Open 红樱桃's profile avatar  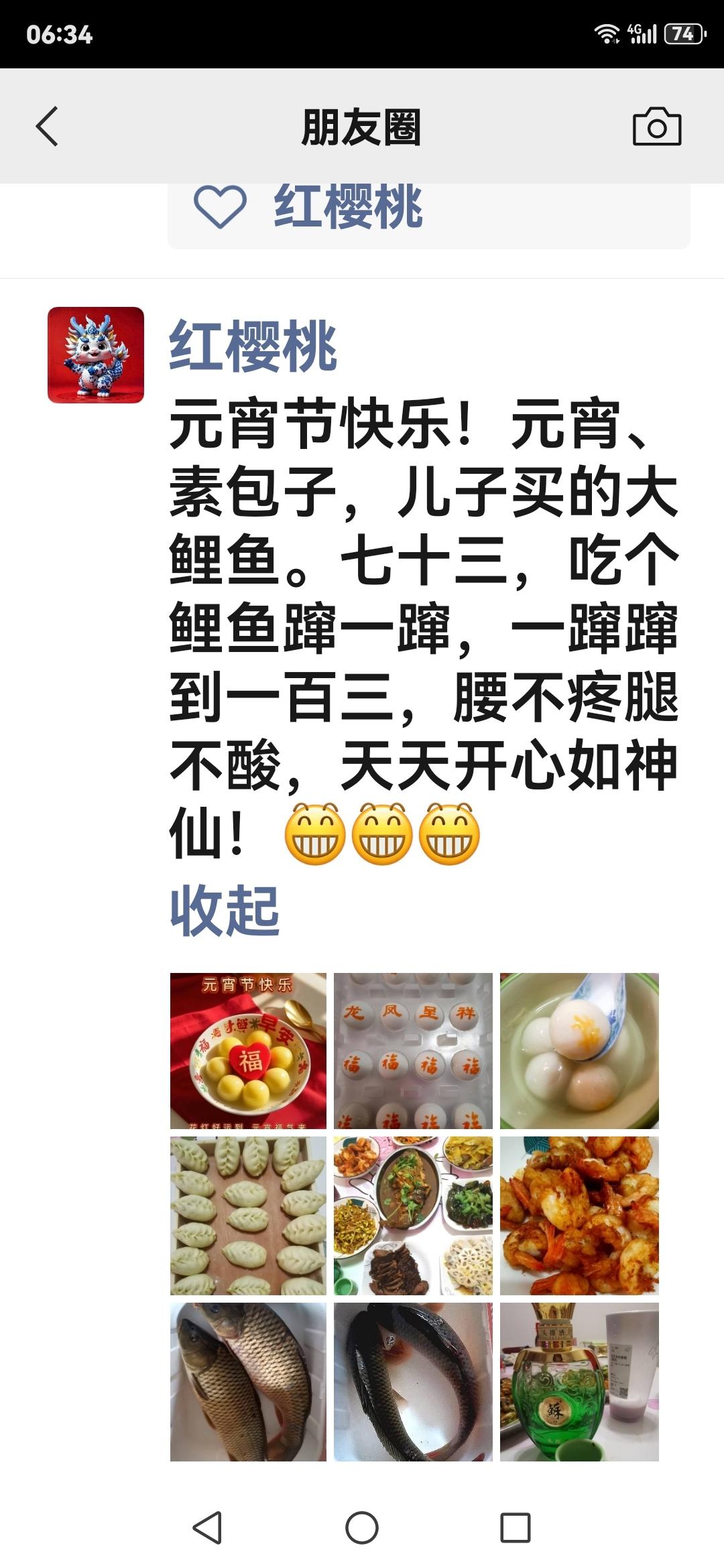click(96, 355)
